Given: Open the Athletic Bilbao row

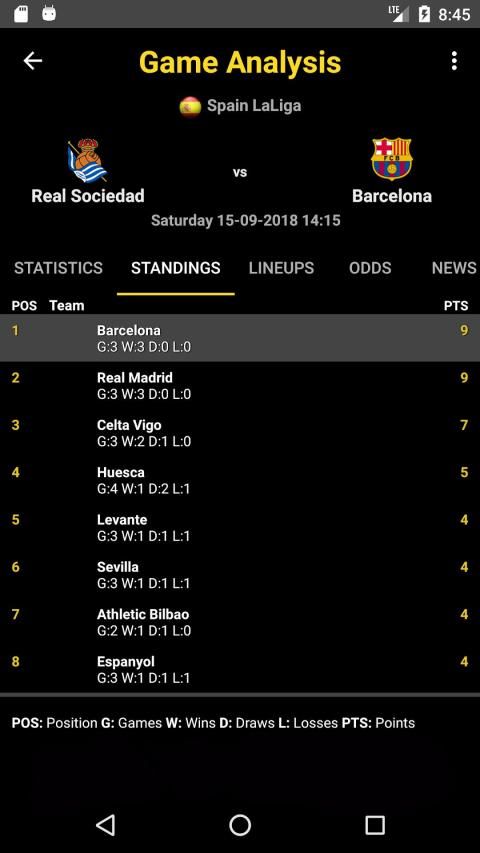Looking at the screenshot, I should point(240,622).
